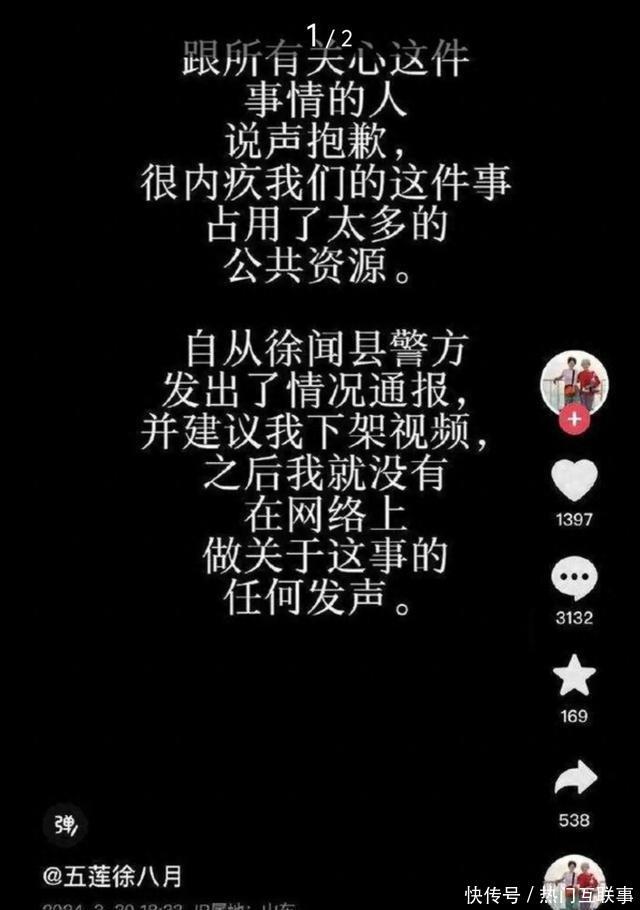Viewport: 640px width, 910px height.
Task: Open the comments with 3132 replies
Action: (x=575, y=579)
